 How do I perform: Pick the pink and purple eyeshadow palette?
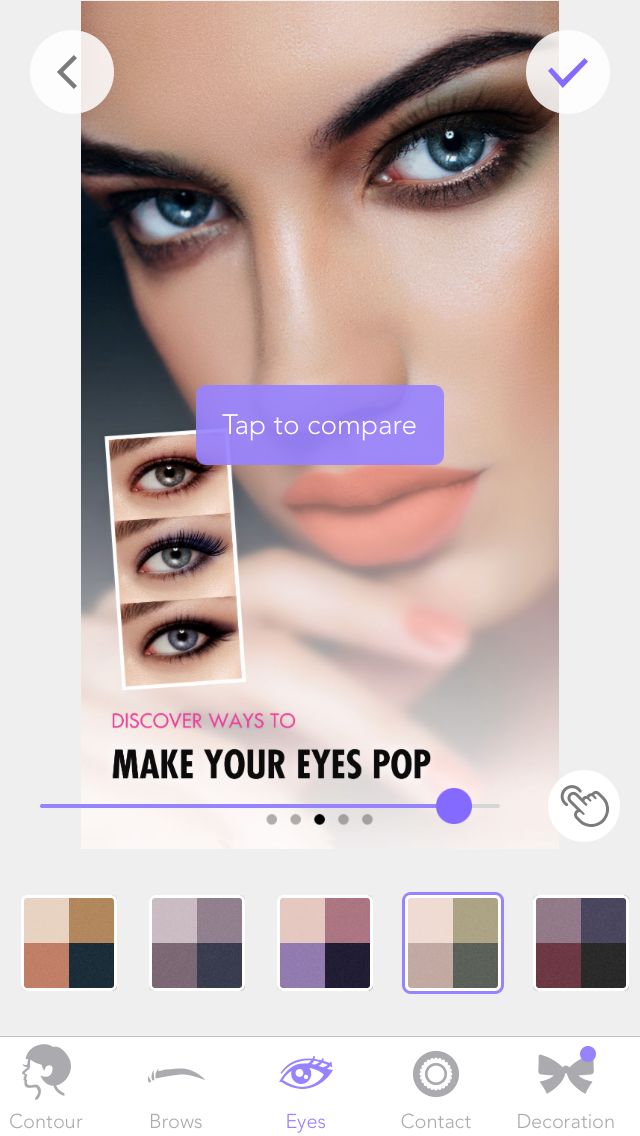(325, 943)
